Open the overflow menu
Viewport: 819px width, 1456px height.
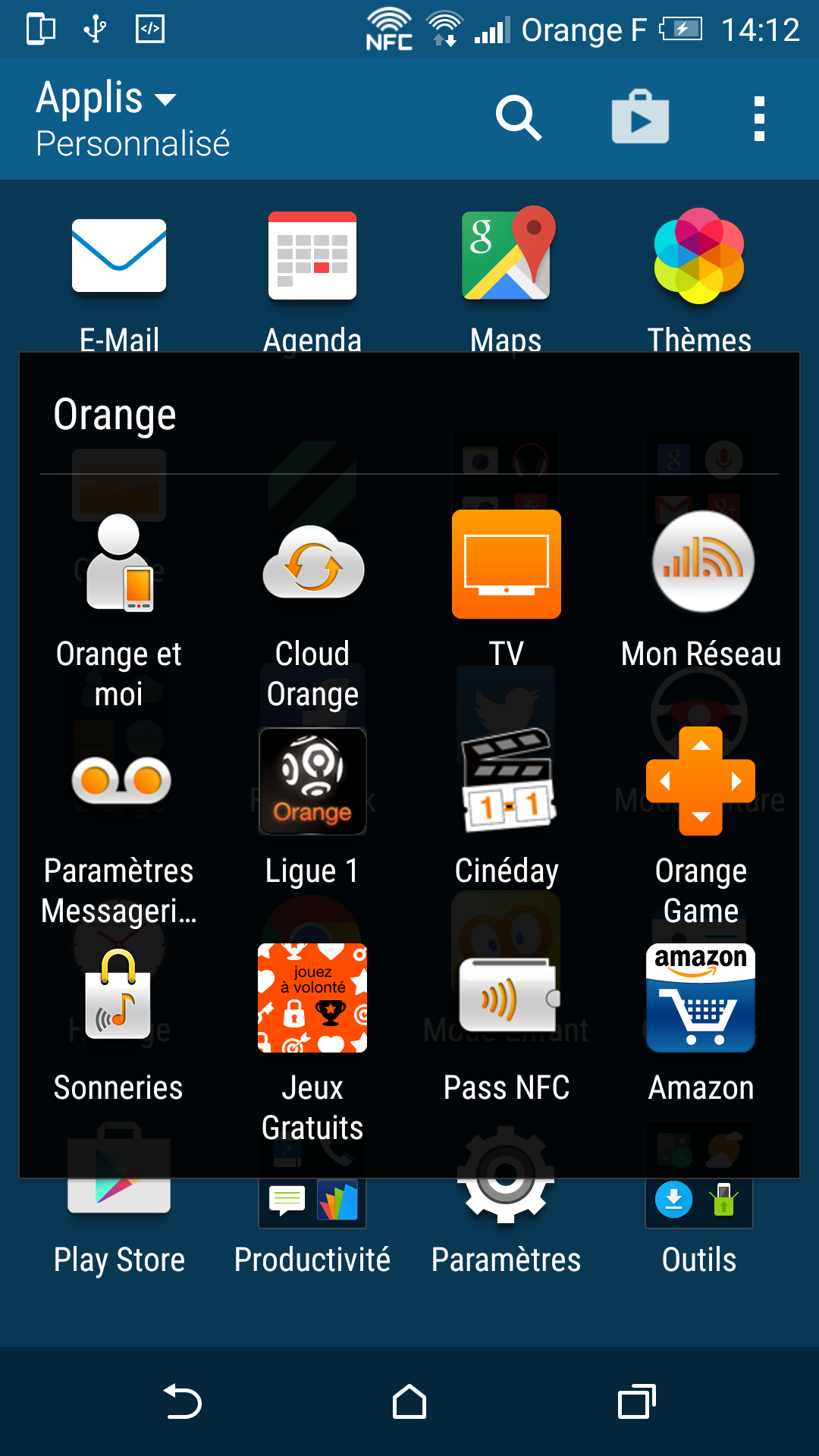pos(759,118)
